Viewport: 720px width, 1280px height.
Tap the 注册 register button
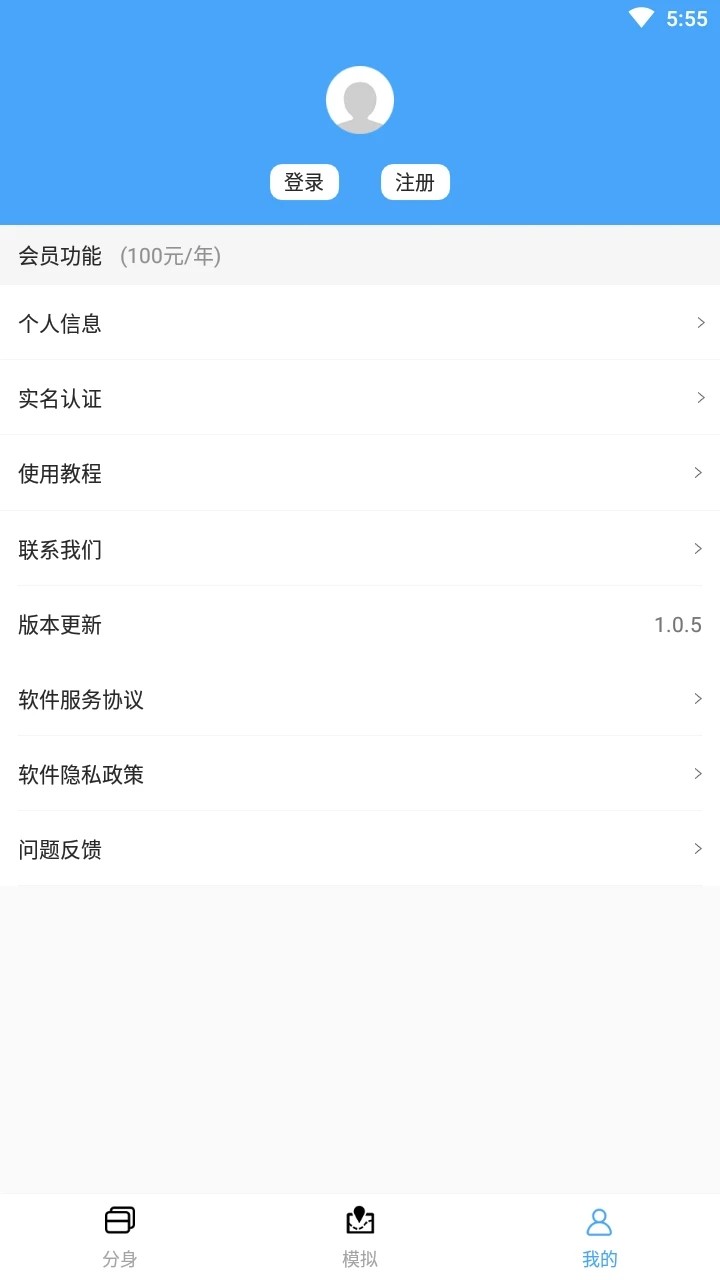pos(415,182)
